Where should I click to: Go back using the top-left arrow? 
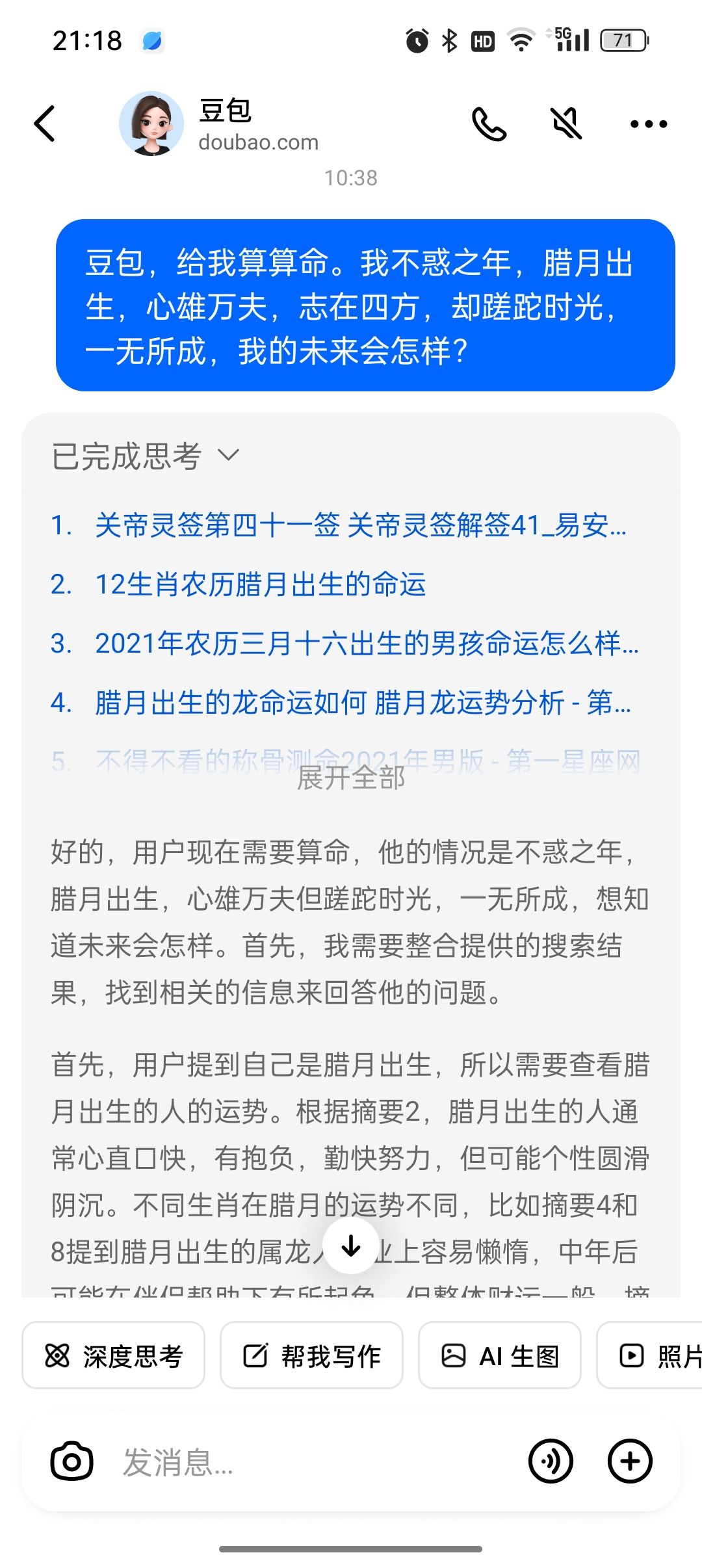44,124
